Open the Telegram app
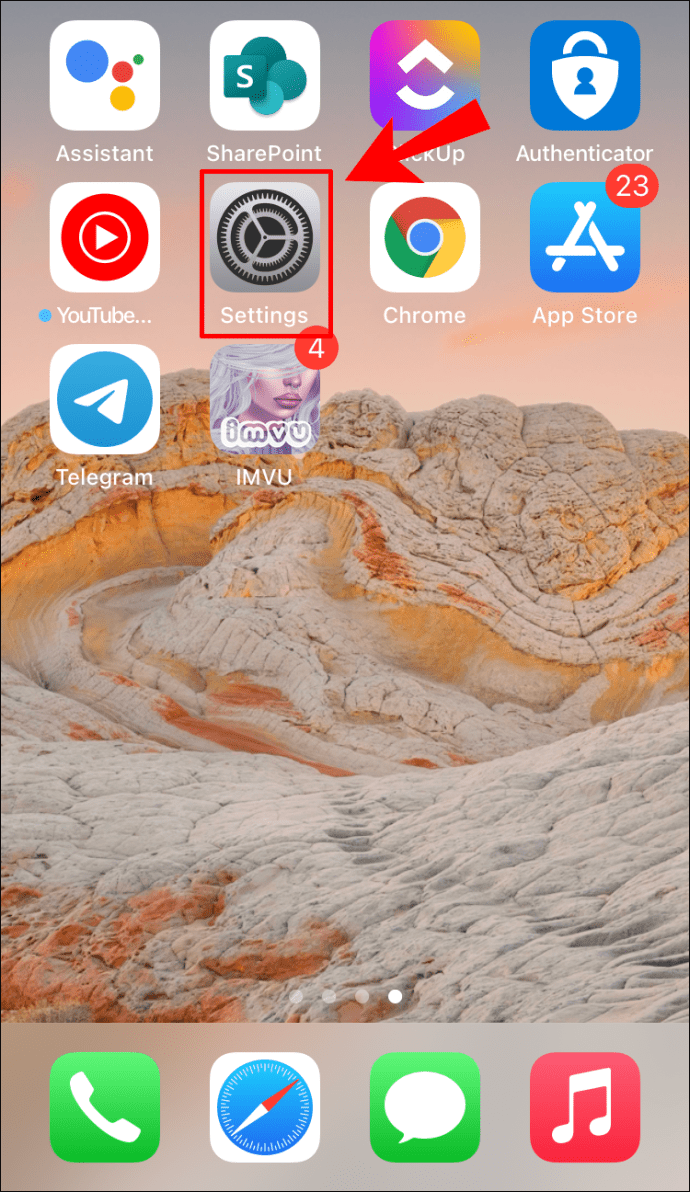690x1192 pixels. [x=105, y=399]
